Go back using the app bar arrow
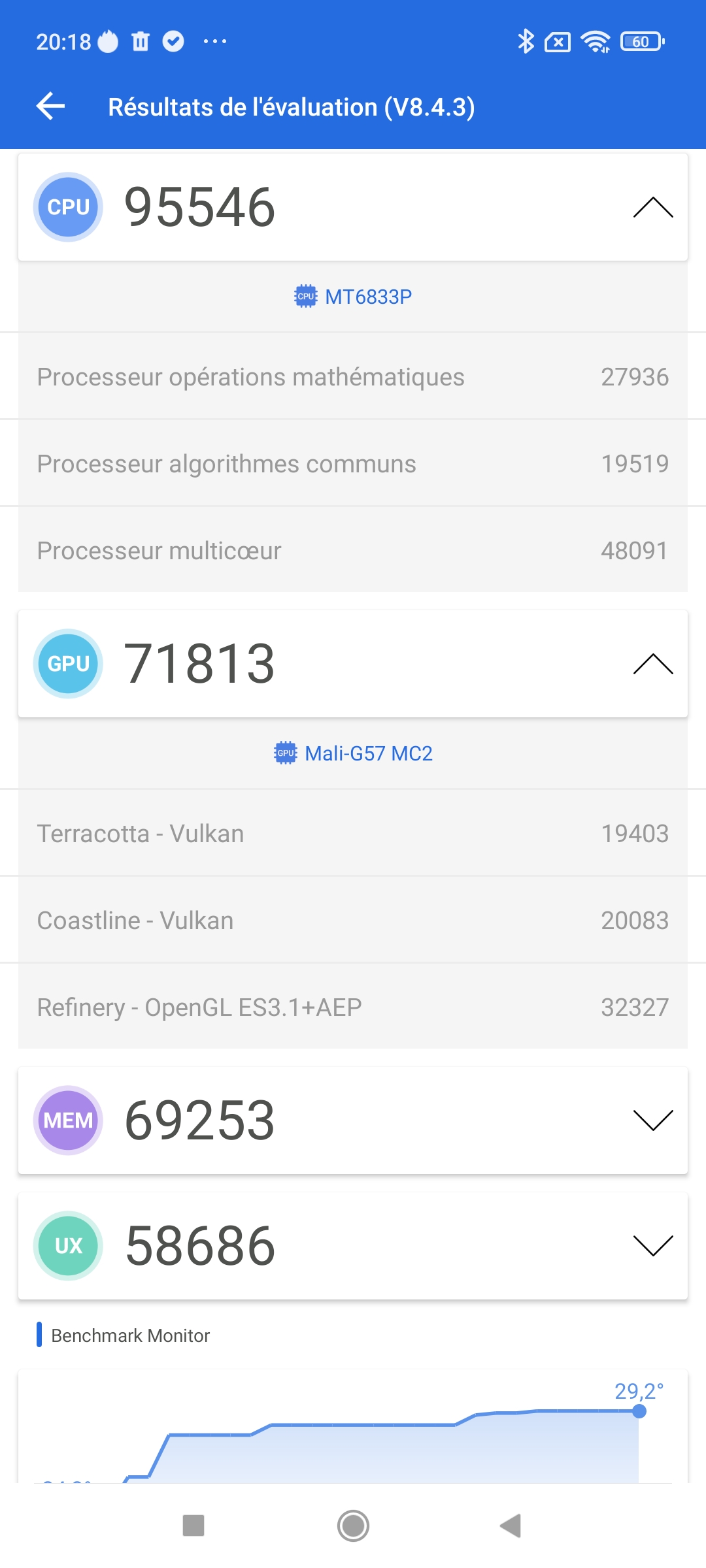 [51, 106]
